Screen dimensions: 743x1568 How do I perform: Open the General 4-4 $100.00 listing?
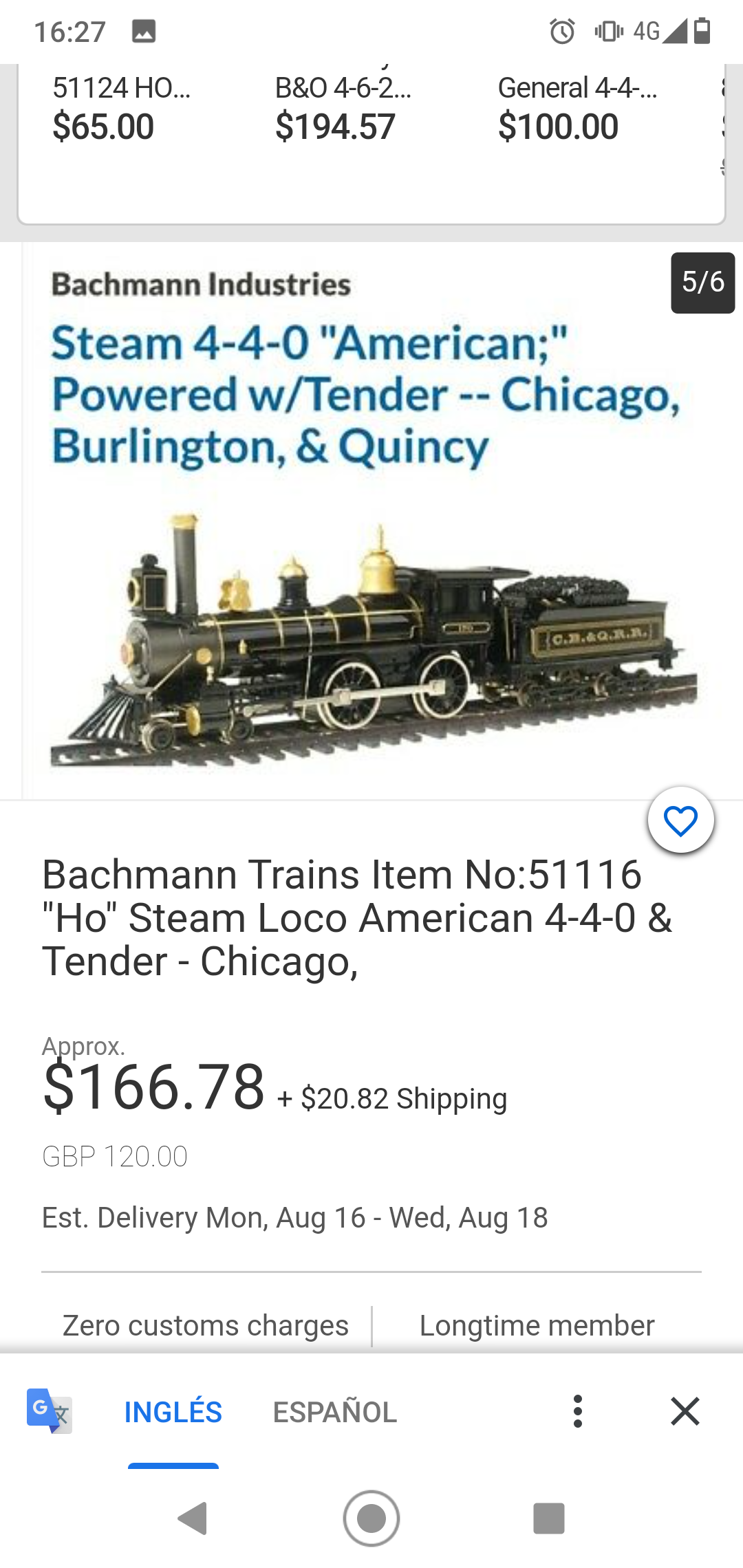coord(577,109)
